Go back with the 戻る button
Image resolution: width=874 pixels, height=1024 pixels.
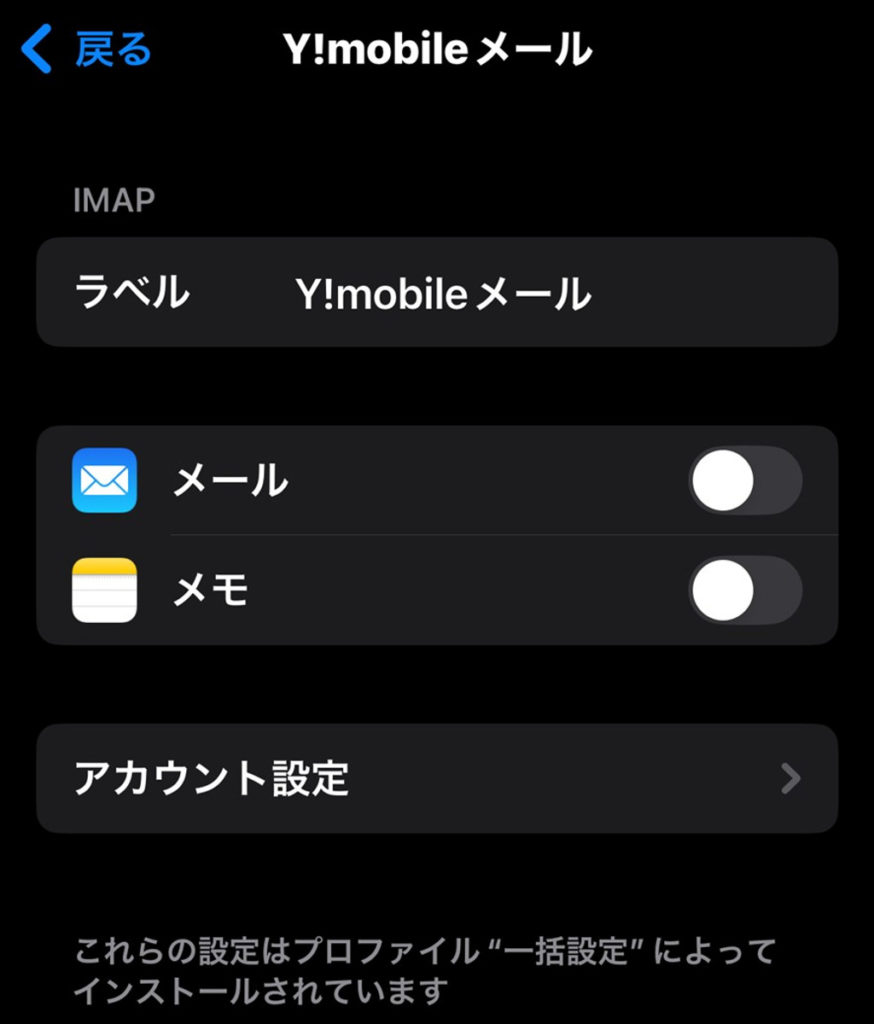[x=88, y=50]
